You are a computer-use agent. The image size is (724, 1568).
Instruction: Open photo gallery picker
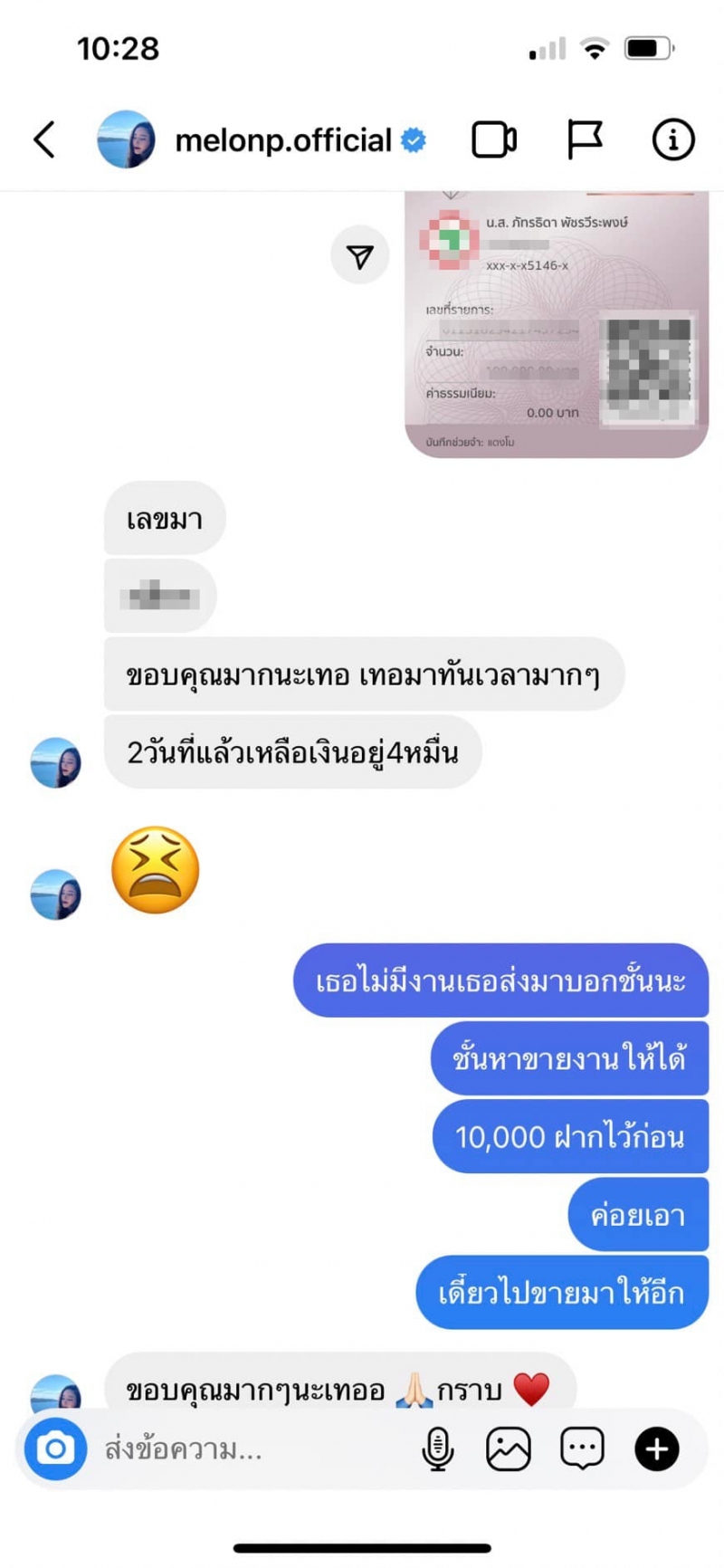coord(509,1449)
